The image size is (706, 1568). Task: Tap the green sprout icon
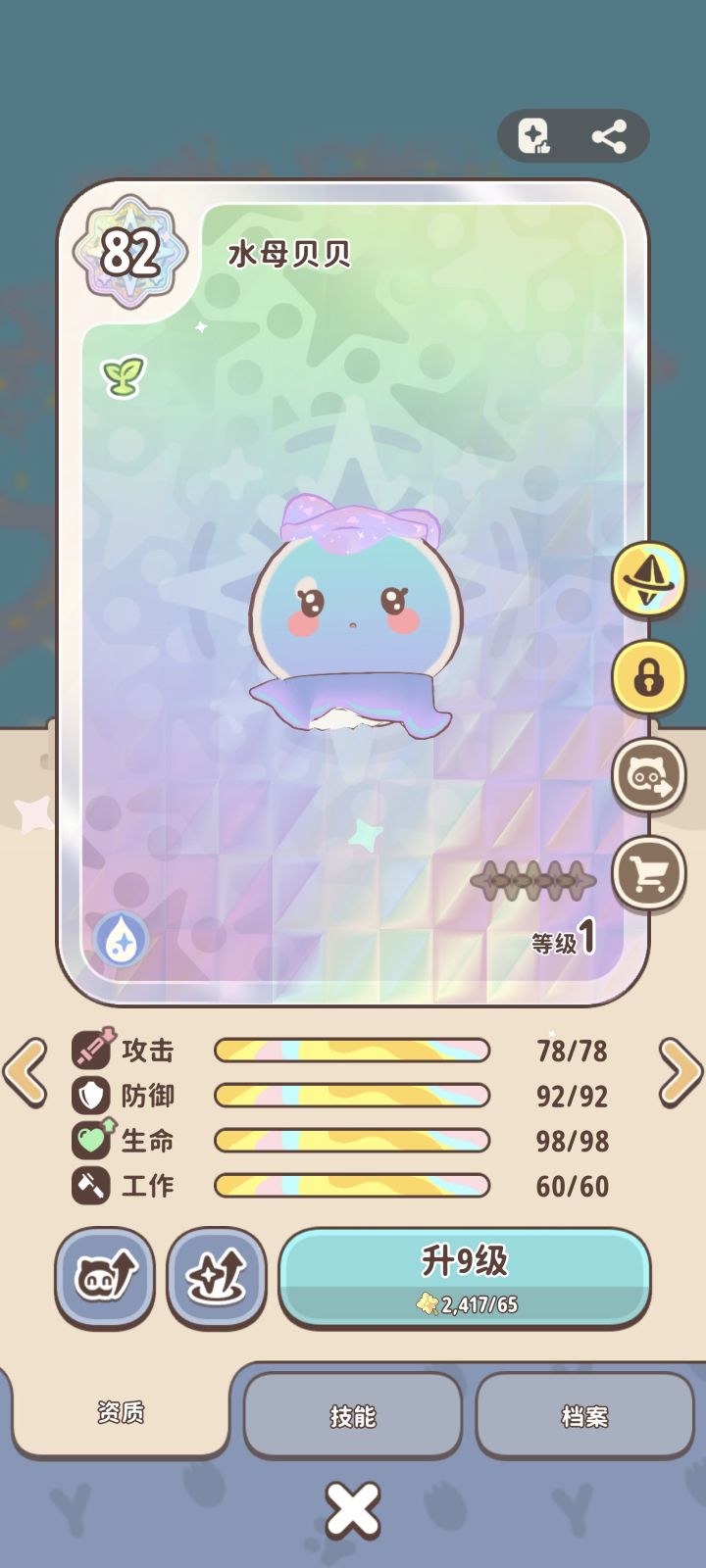(x=124, y=376)
